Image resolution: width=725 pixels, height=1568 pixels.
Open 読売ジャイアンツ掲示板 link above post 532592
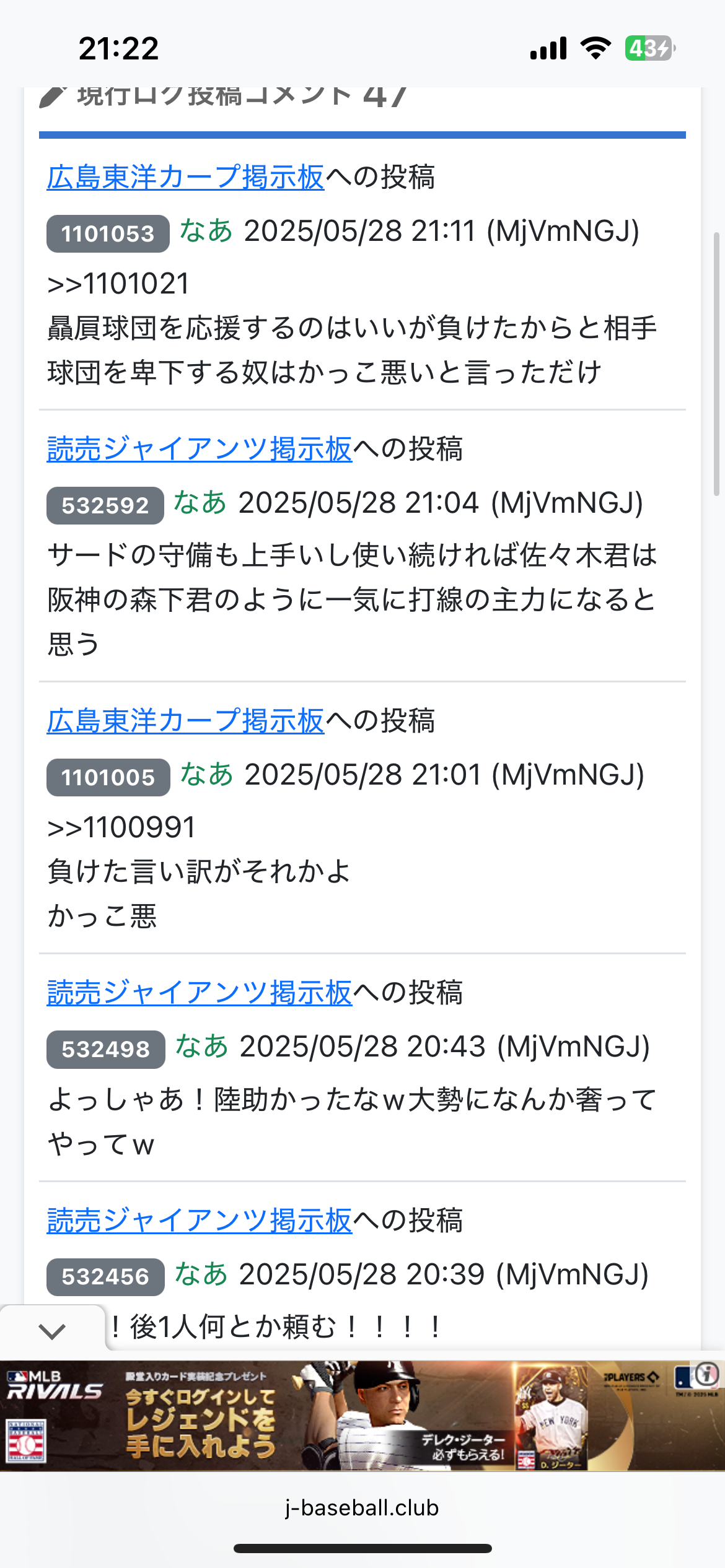point(200,449)
